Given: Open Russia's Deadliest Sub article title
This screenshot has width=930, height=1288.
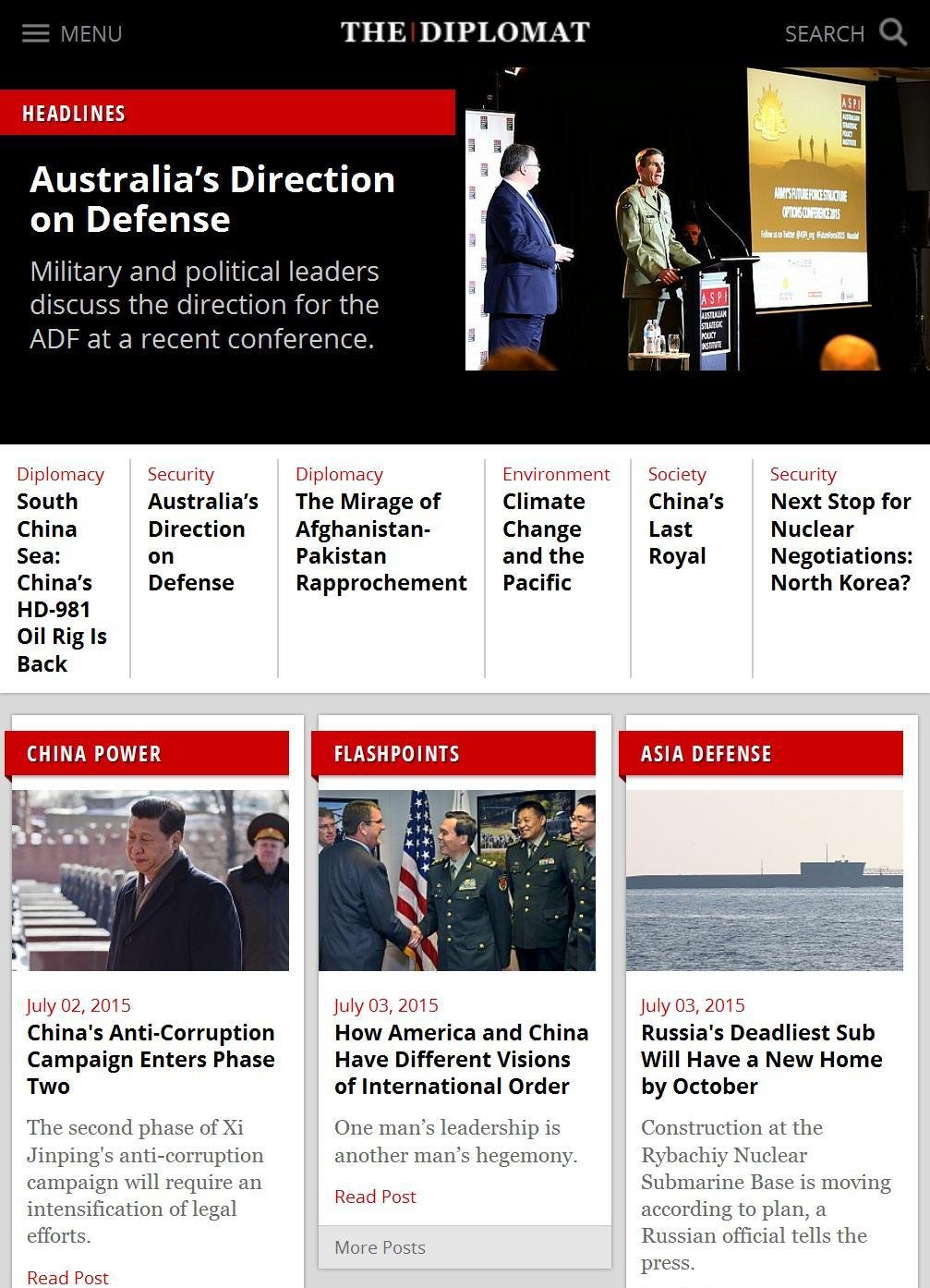Looking at the screenshot, I should point(761,1059).
